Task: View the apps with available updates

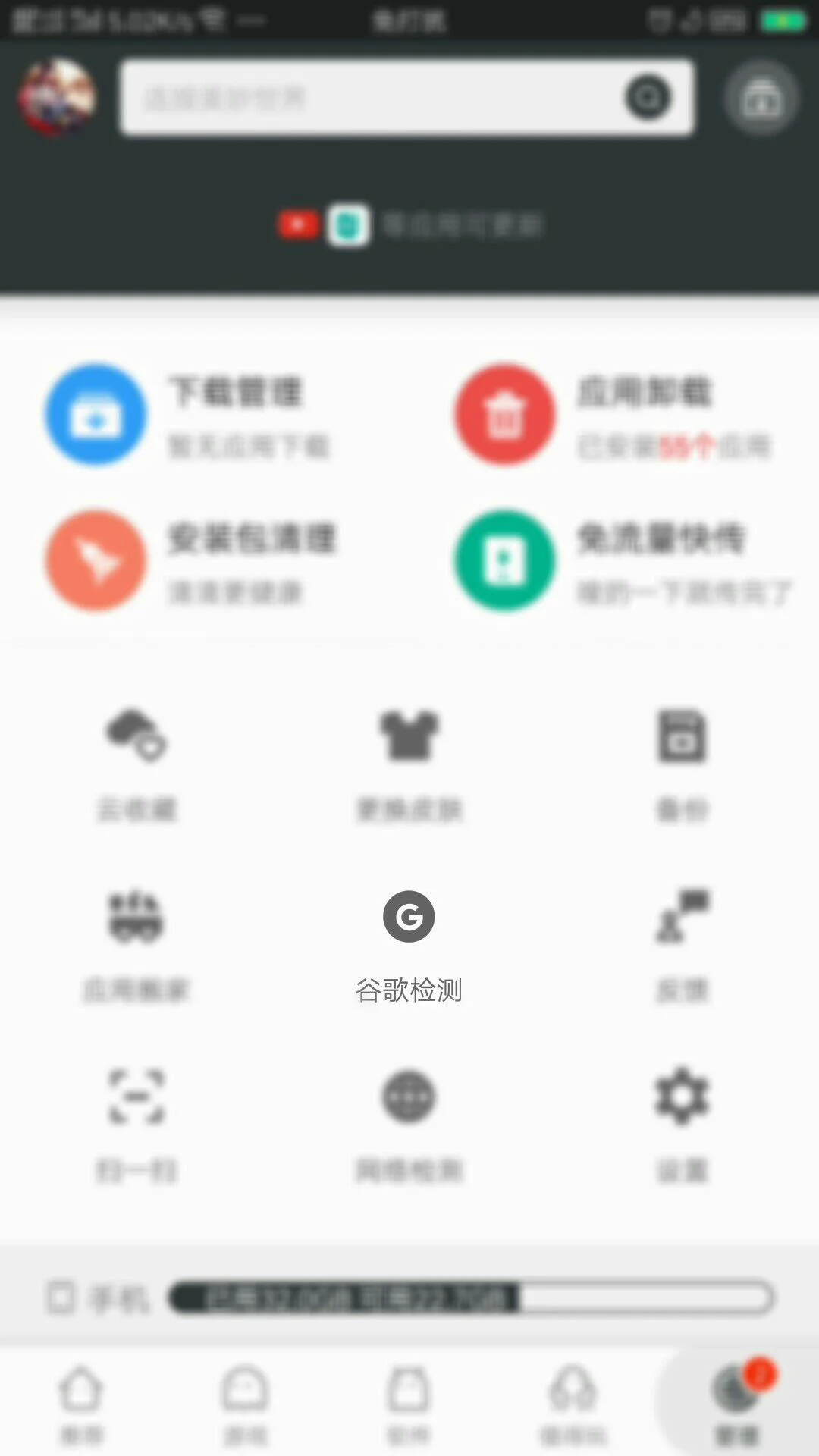Action: [409, 225]
